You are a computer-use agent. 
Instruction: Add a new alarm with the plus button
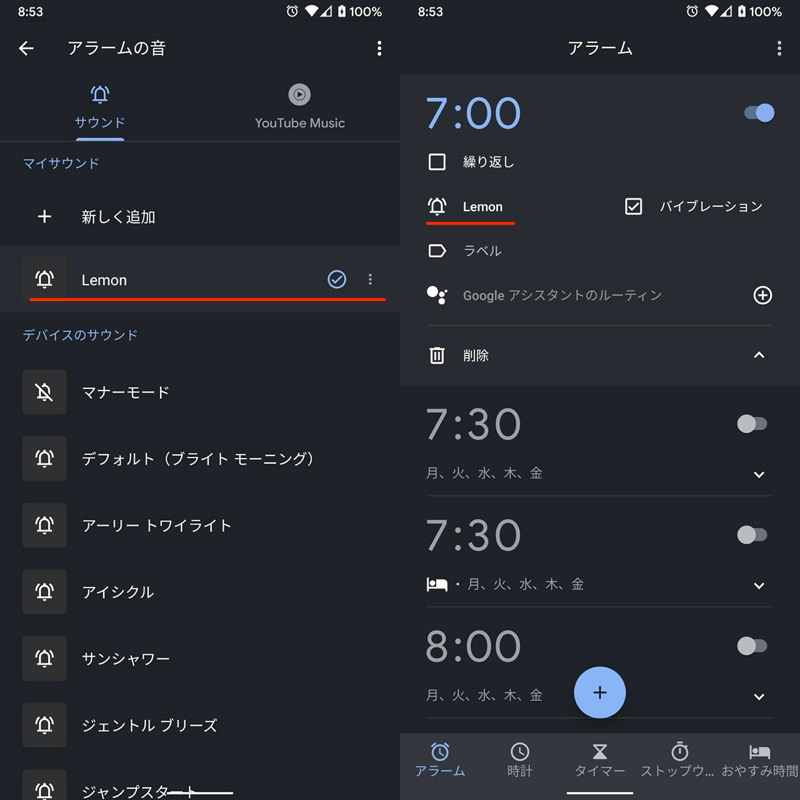(600, 692)
